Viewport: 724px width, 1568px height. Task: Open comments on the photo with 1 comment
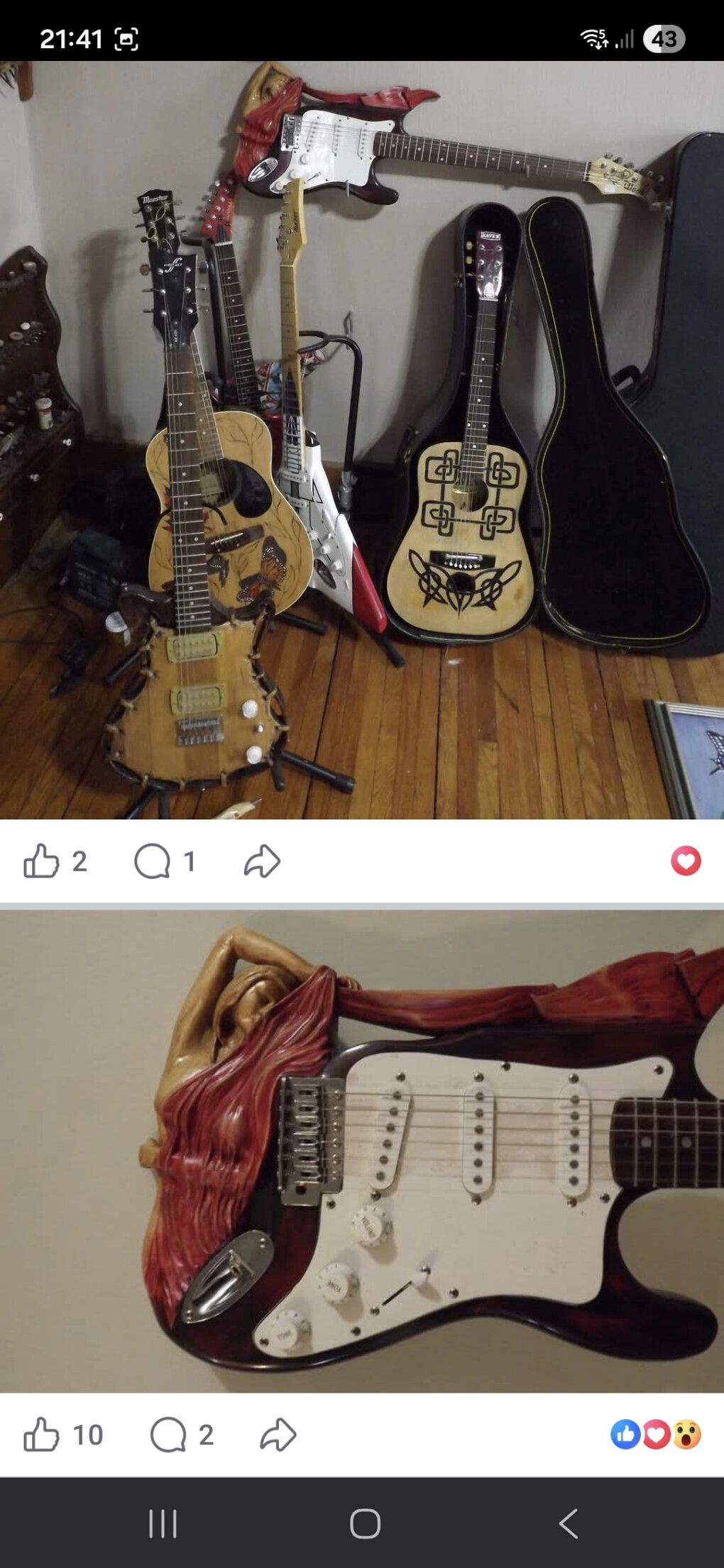(152, 861)
